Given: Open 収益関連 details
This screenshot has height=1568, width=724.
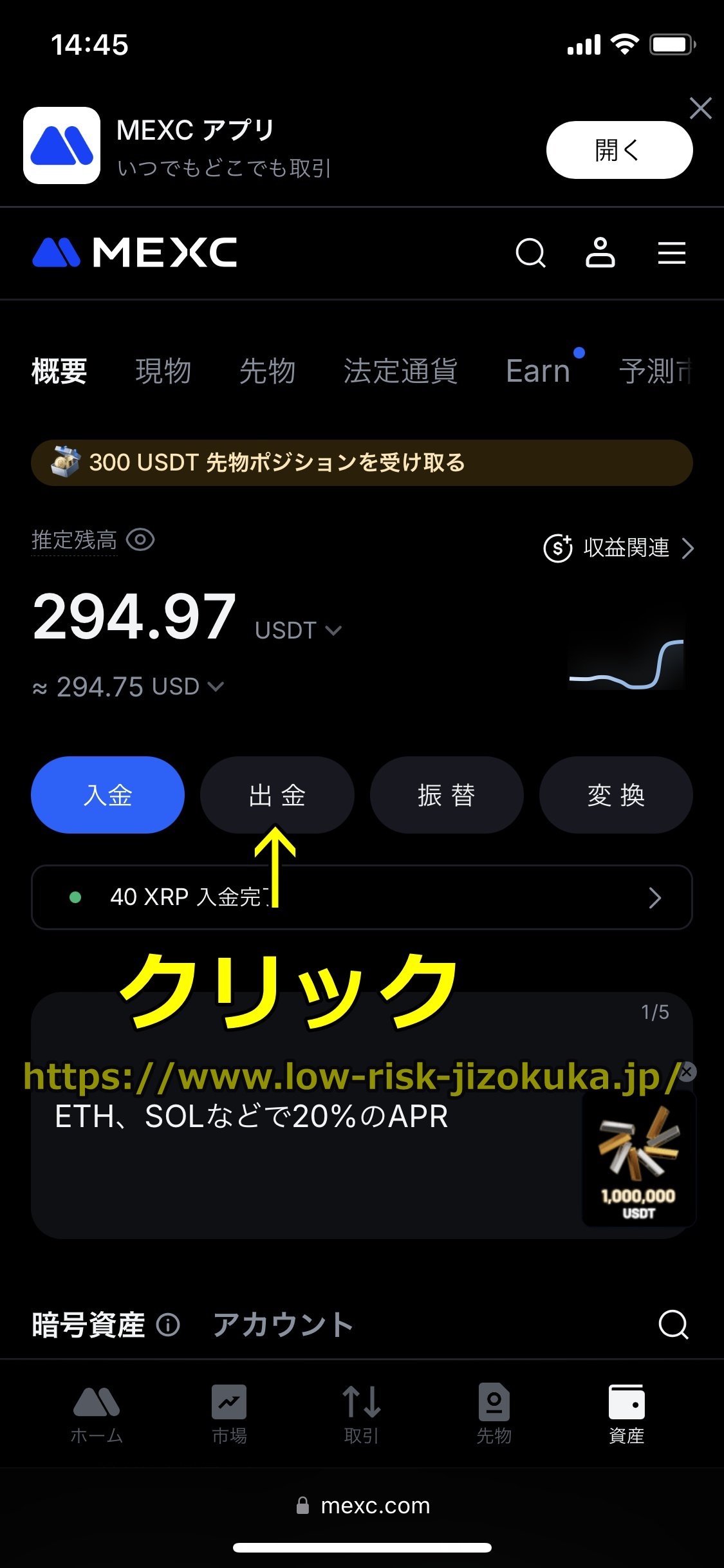Looking at the screenshot, I should click(619, 548).
